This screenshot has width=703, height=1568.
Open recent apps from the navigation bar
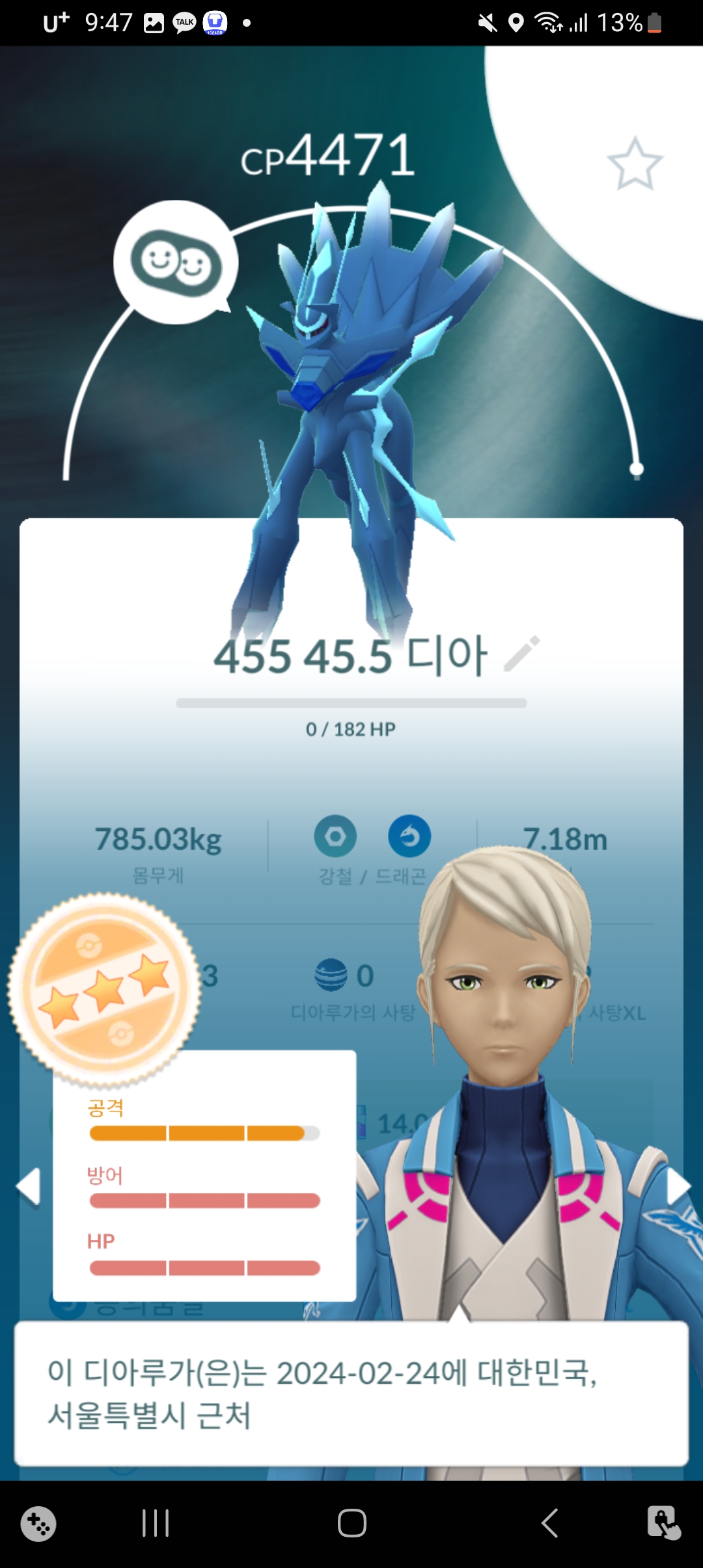[x=156, y=1523]
